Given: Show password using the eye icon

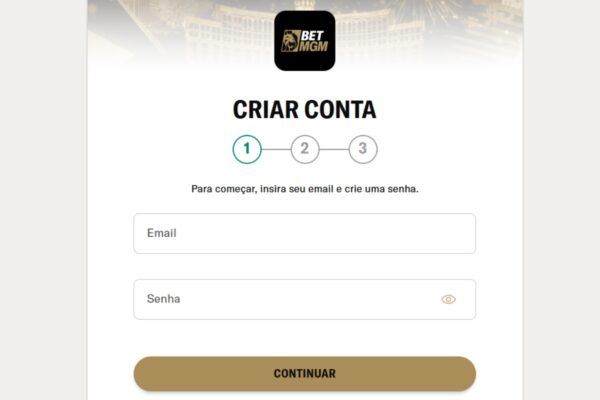Looking at the screenshot, I should (448, 299).
